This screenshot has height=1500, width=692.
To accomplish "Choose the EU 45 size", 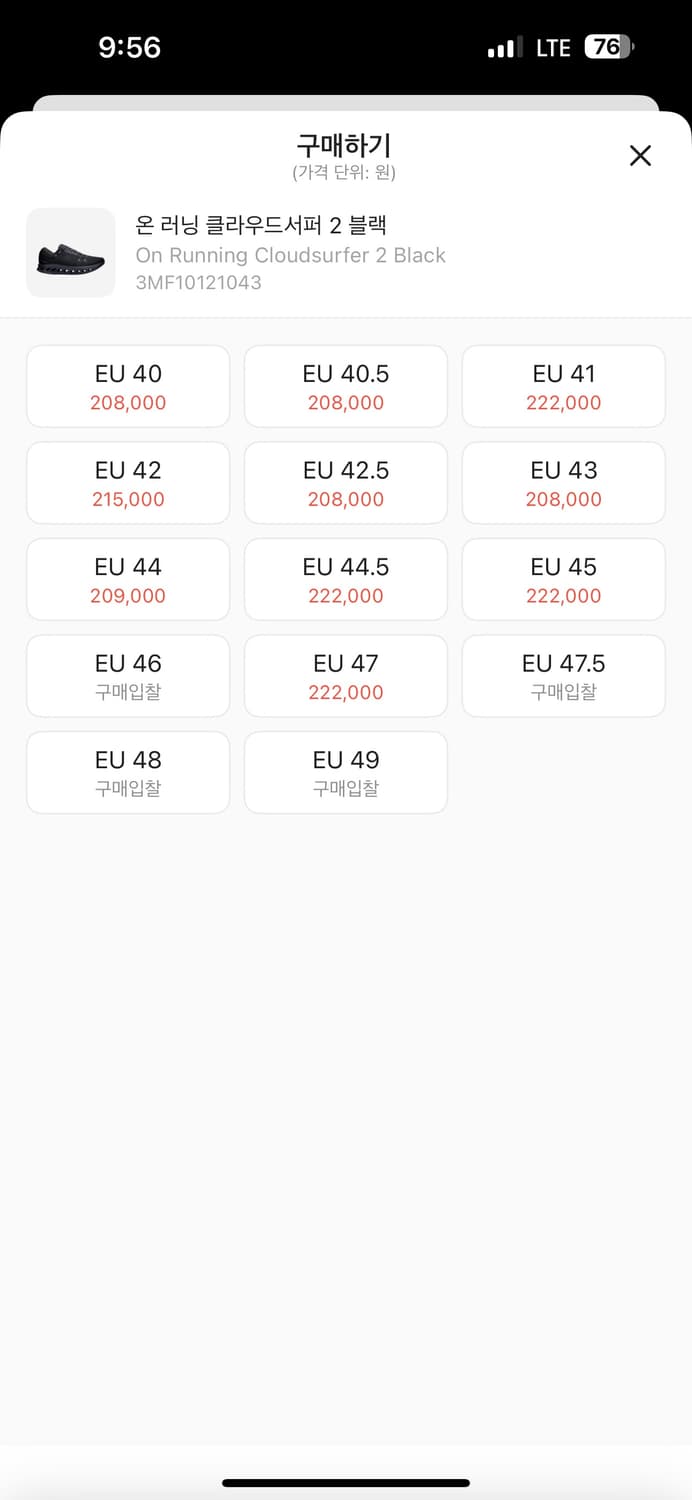I will click(564, 580).
